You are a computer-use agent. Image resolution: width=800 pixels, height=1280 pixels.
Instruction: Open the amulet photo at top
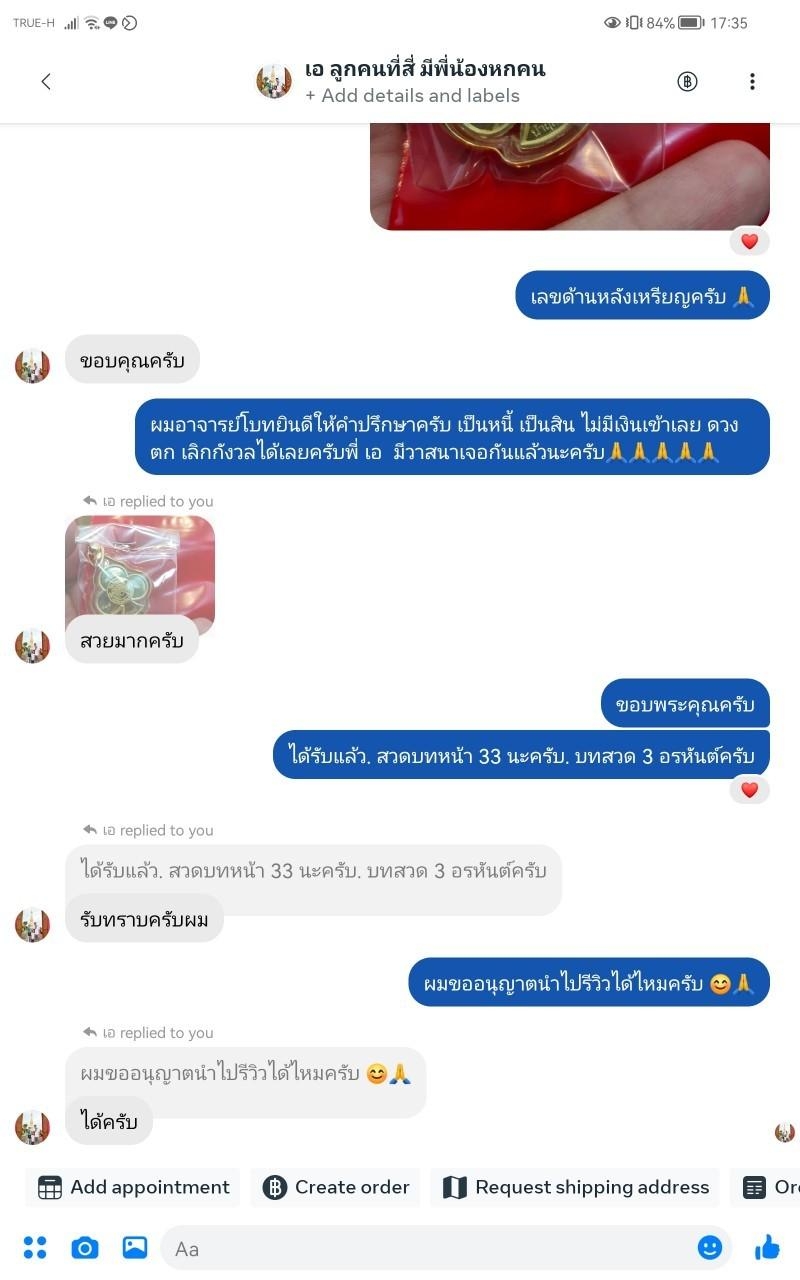(570, 177)
